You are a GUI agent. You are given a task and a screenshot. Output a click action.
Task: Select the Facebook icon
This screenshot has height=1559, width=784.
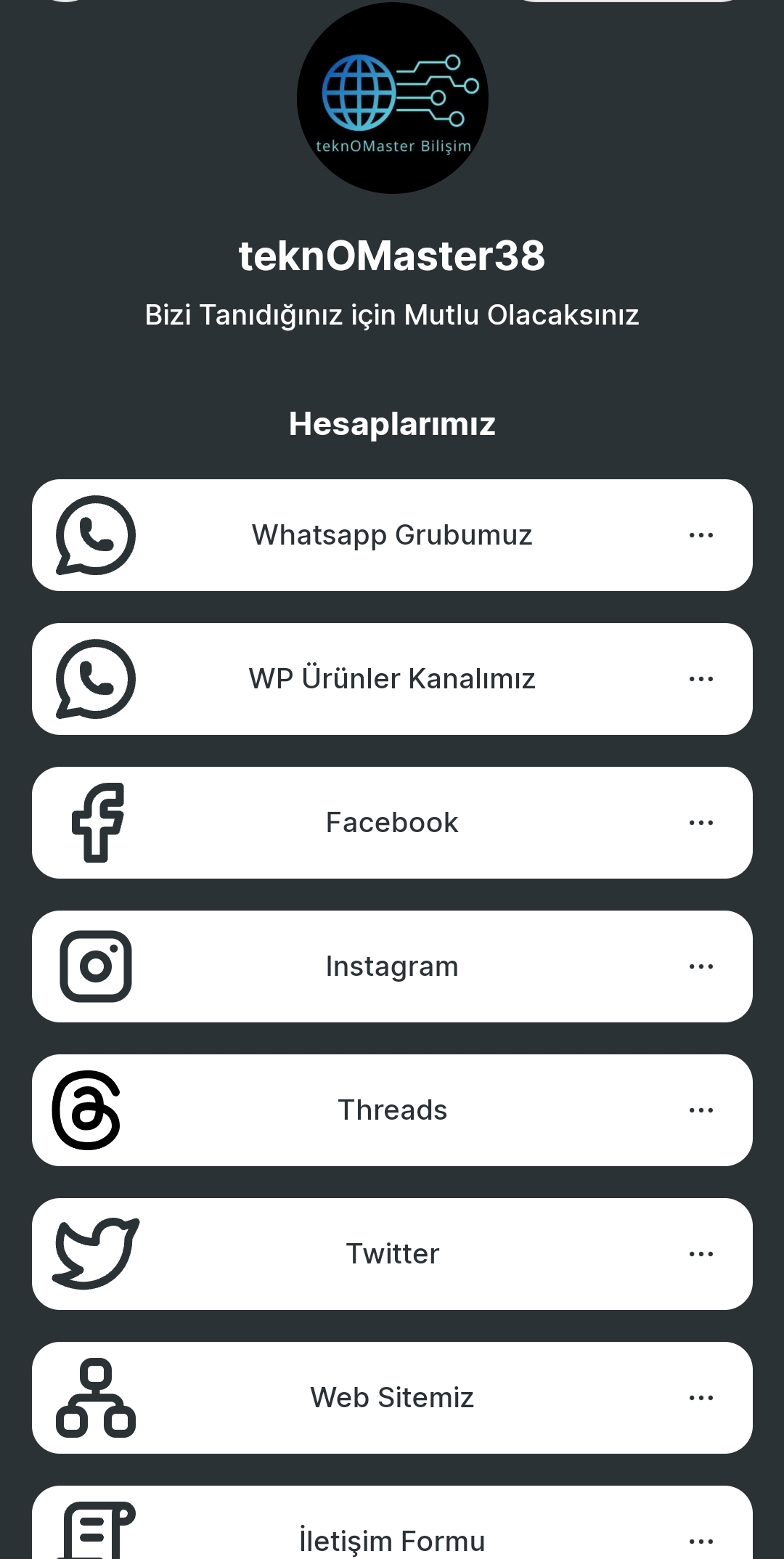(97, 821)
